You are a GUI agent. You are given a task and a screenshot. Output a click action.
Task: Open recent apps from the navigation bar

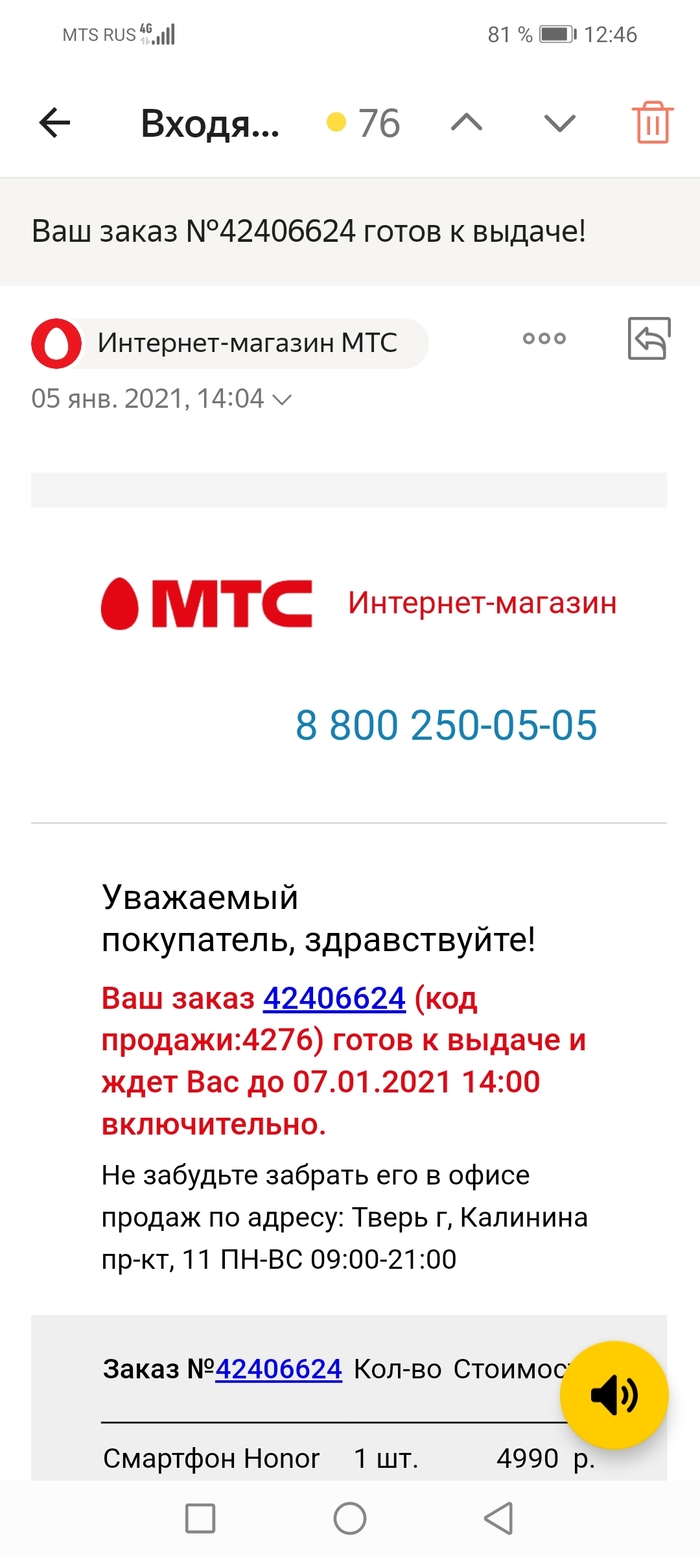201,1518
